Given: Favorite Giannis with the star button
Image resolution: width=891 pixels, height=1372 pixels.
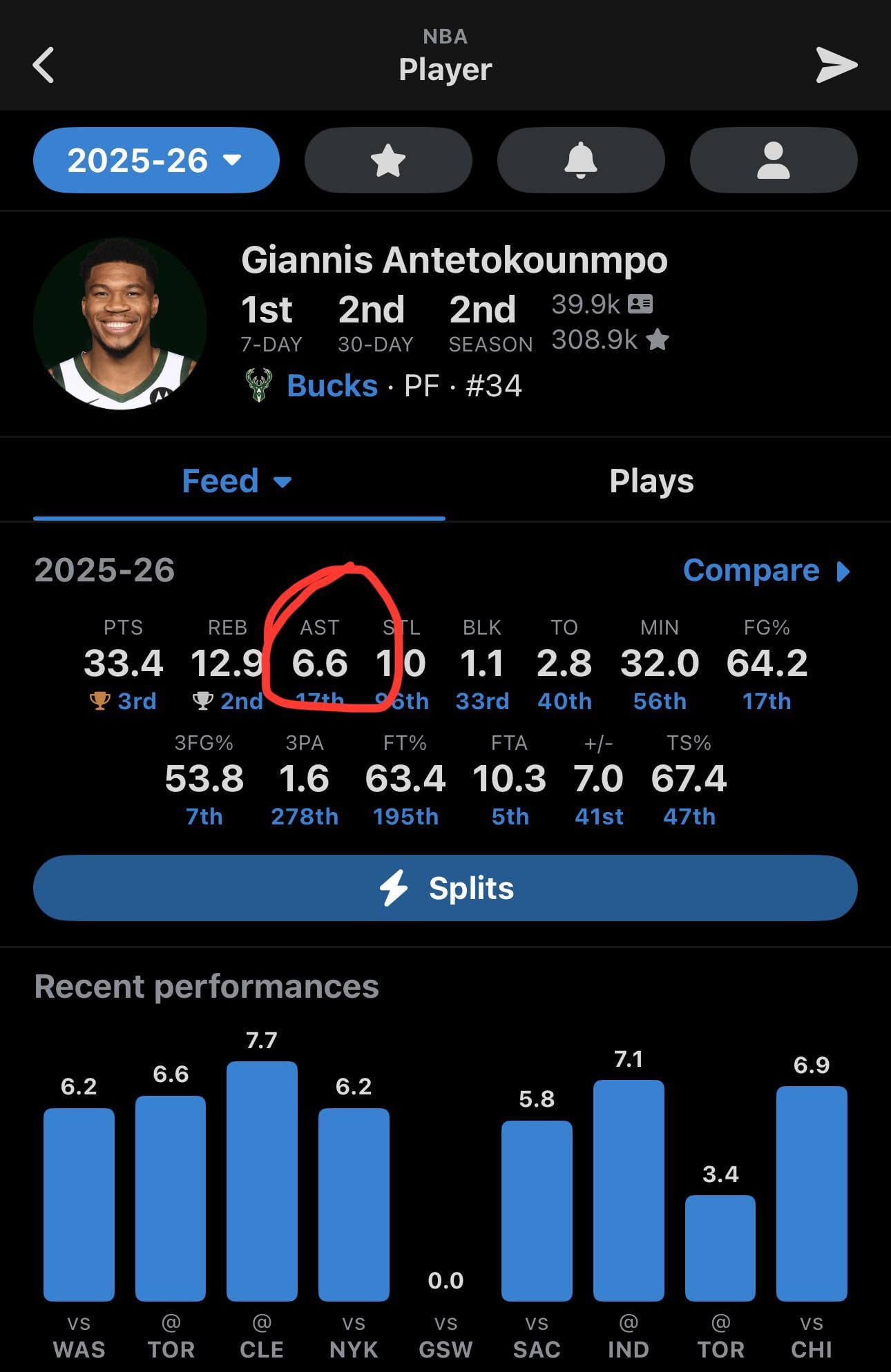Looking at the screenshot, I should click(x=388, y=160).
